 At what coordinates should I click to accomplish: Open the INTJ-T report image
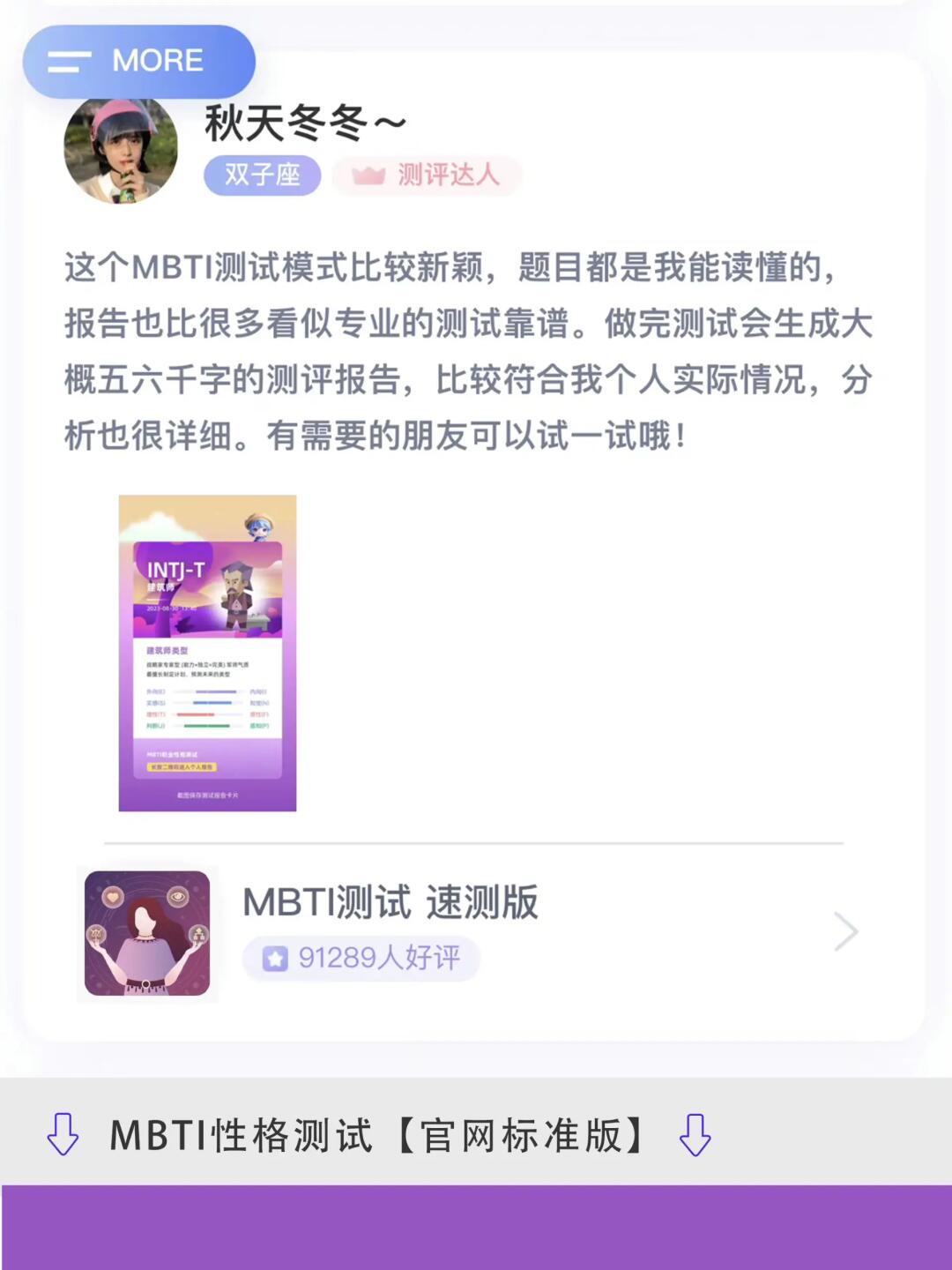tap(207, 653)
